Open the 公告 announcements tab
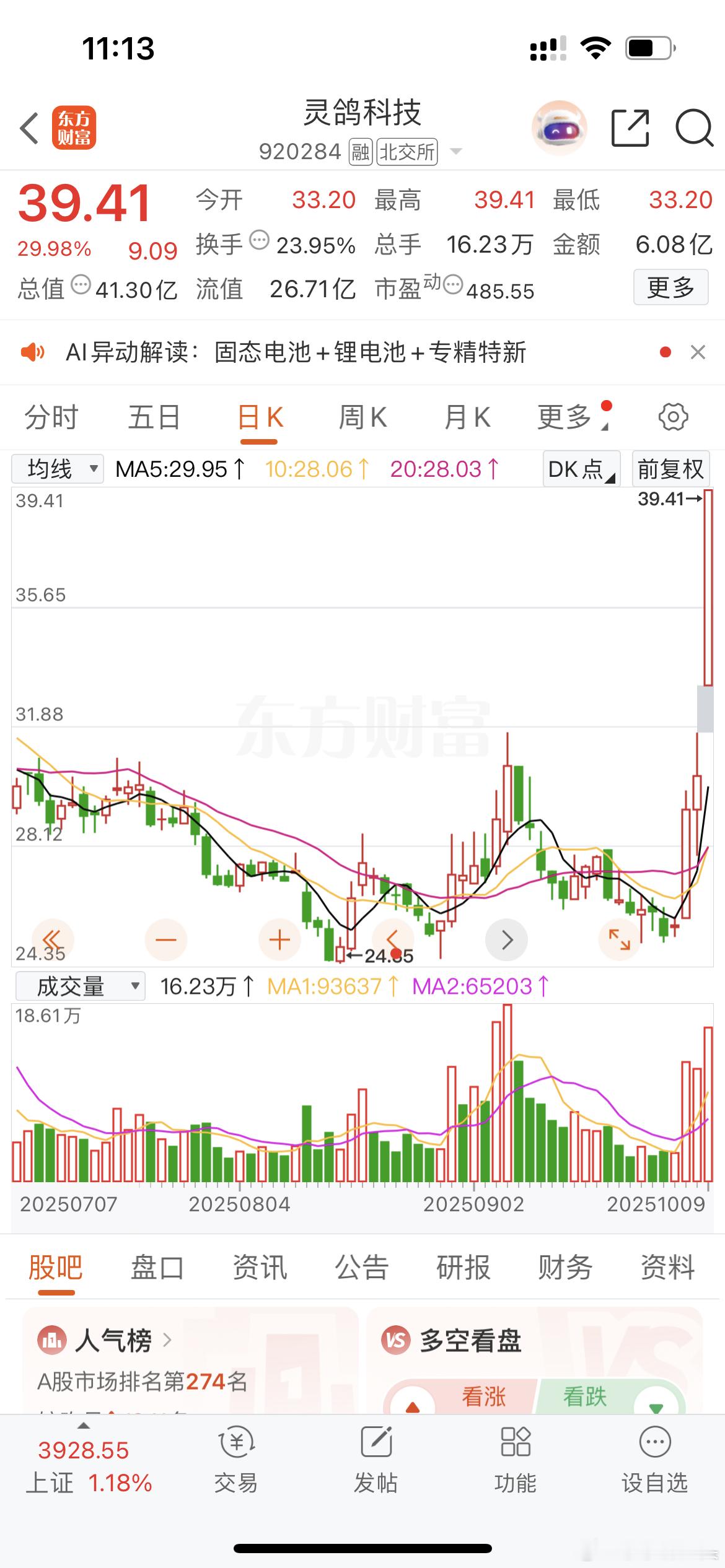 pyautogui.click(x=361, y=1267)
